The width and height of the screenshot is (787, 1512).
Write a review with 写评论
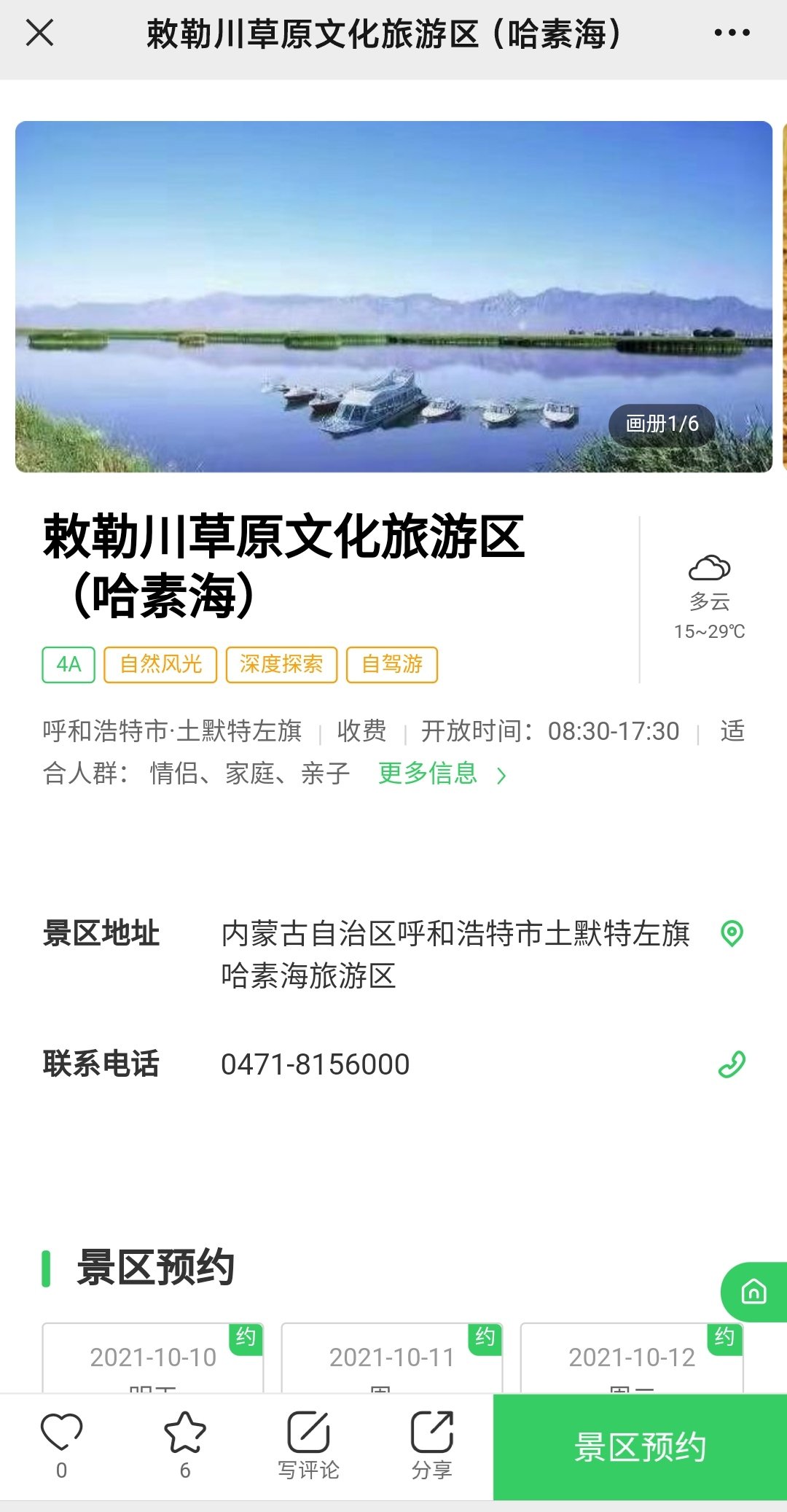(308, 1445)
